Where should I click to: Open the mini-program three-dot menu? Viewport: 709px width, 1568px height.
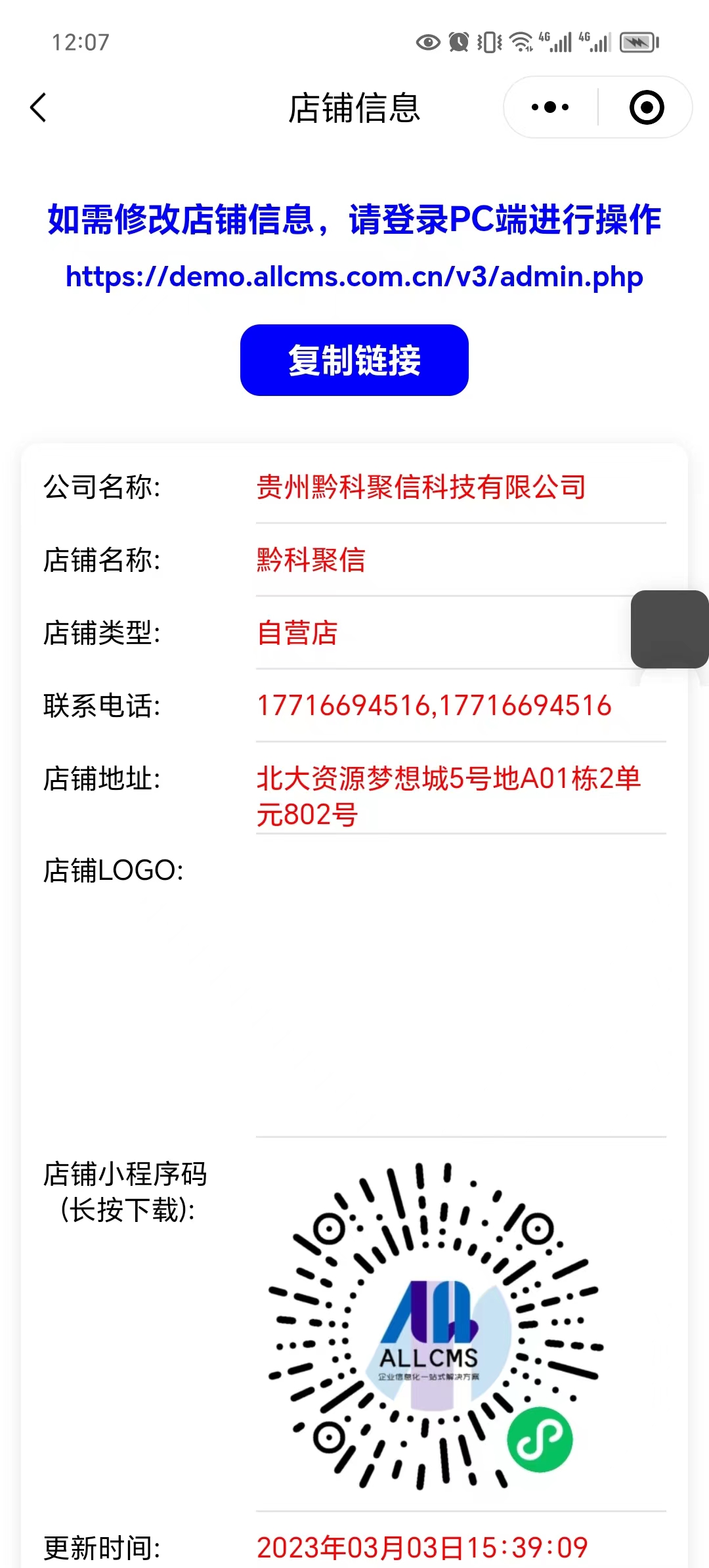(549, 106)
